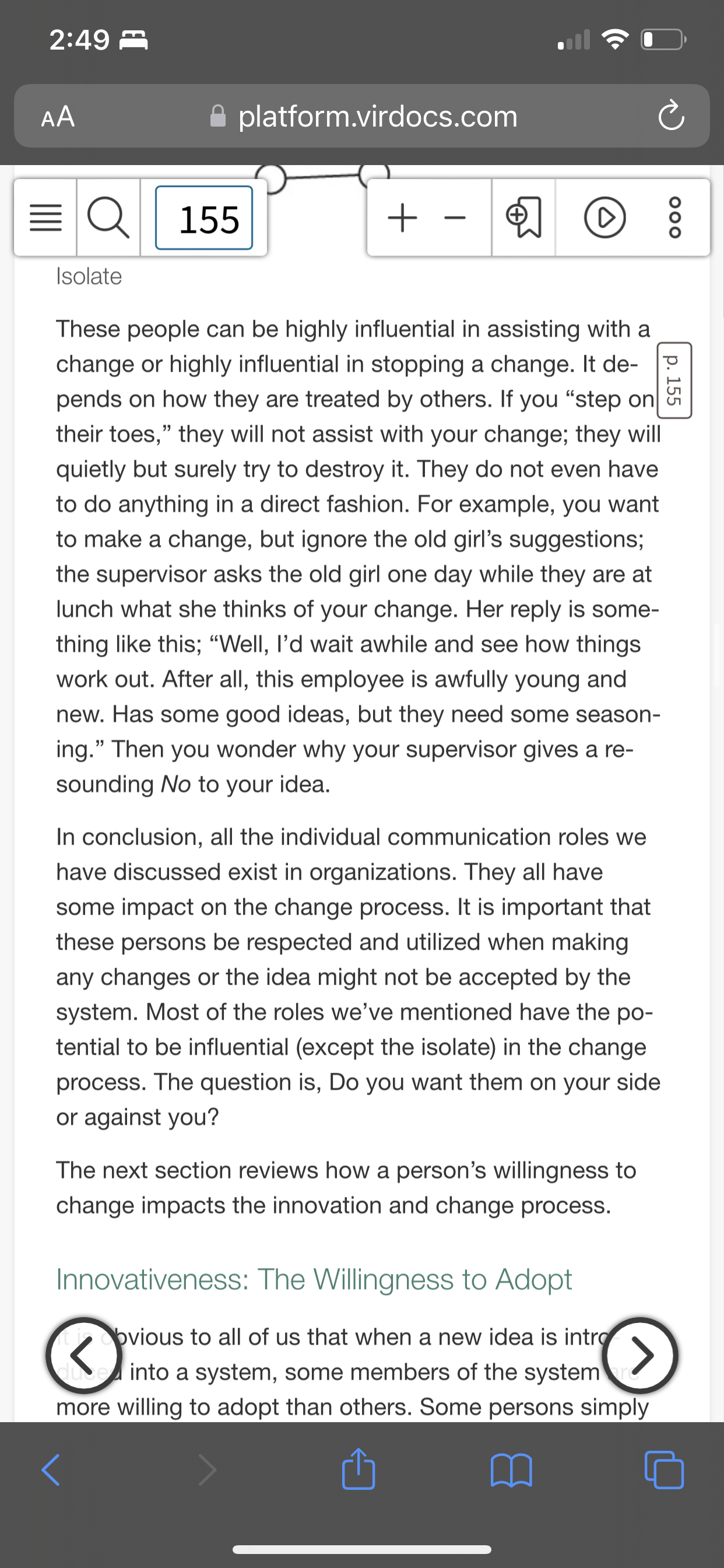Navigate back in Safari
The height and width of the screenshot is (1568, 724).
point(51,1470)
